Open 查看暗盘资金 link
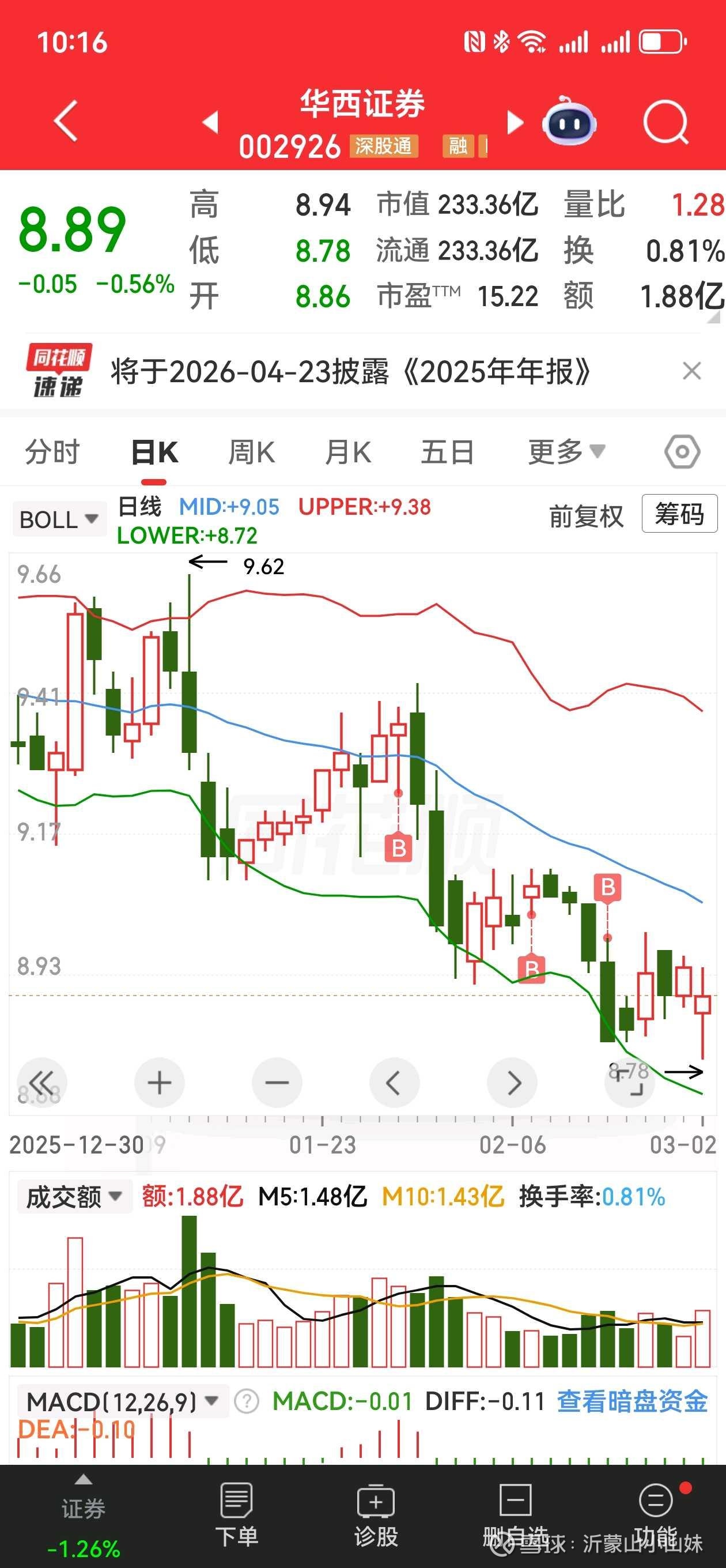 click(x=632, y=1401)
